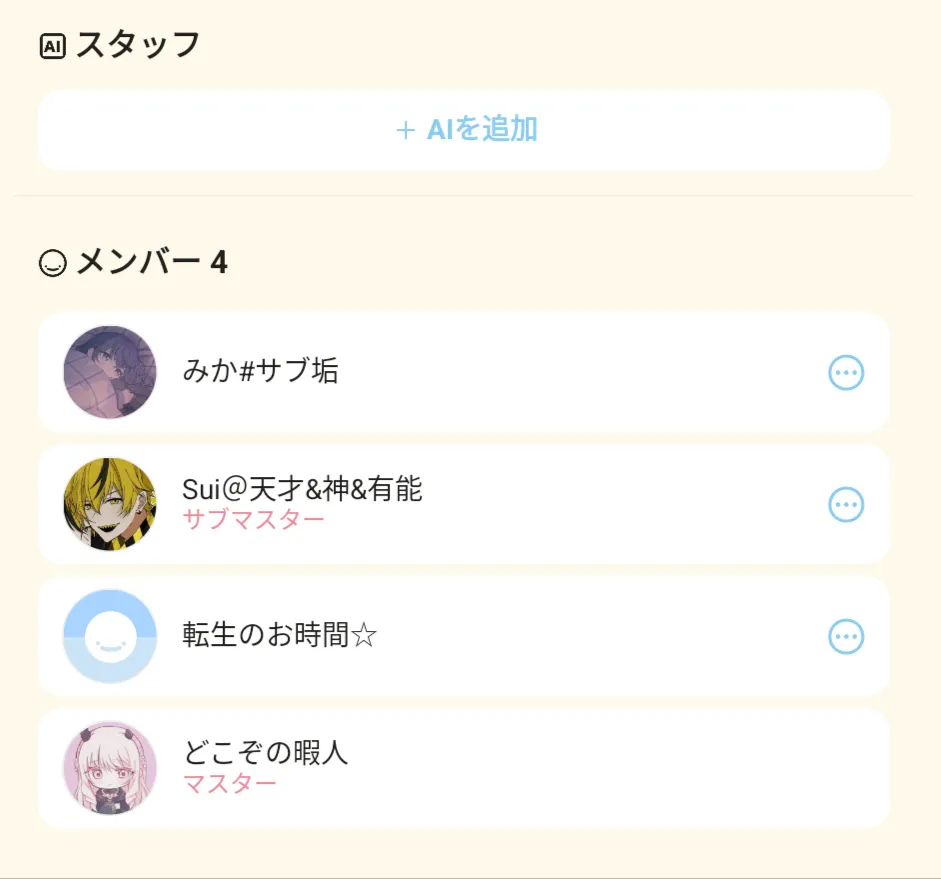The height and width of the screenshot is (879, 941).
Task: Open more options for 転生のお時間☆
Action: [x=846, y=636]
